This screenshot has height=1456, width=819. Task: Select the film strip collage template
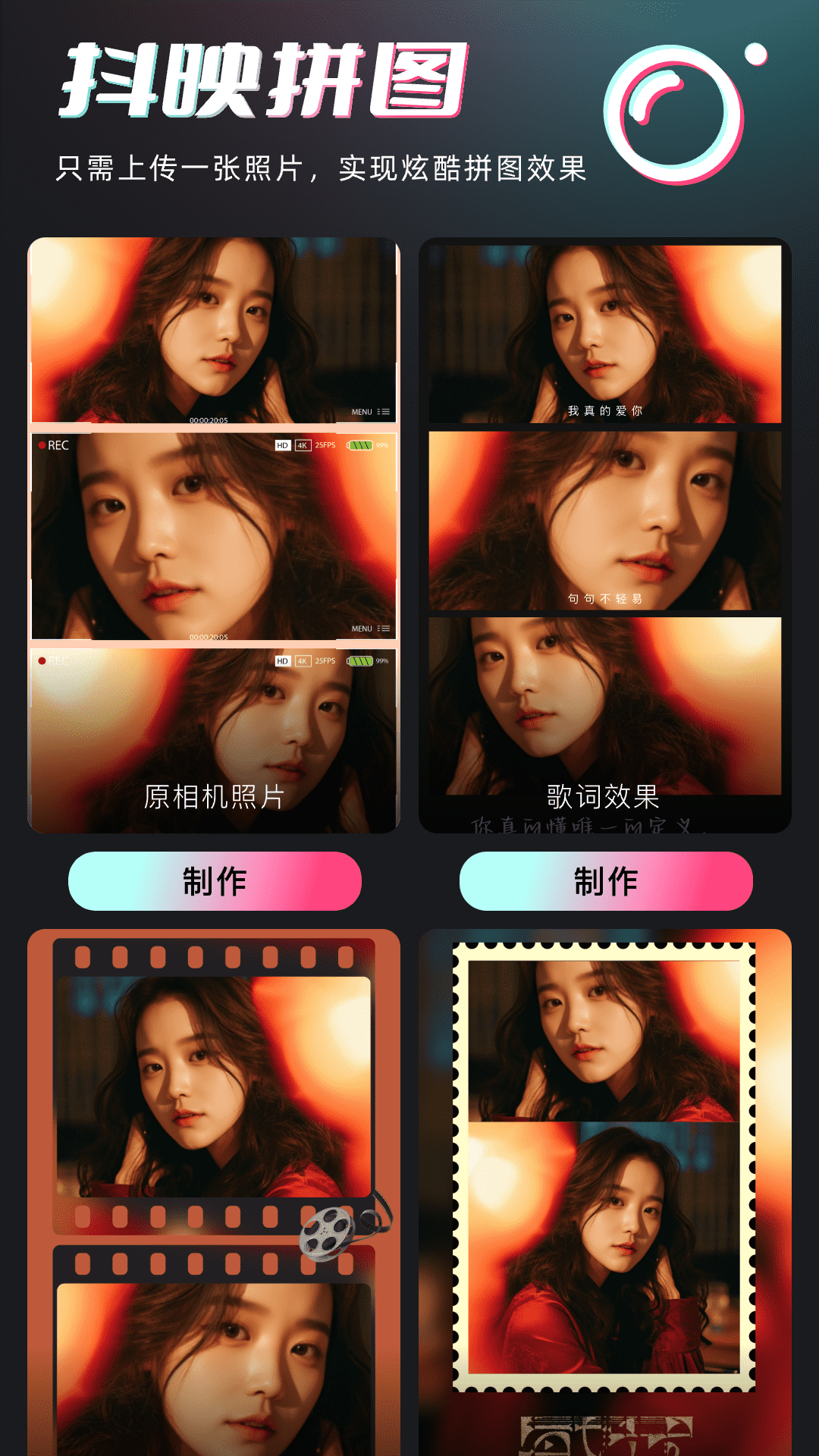coord(214,1191)
